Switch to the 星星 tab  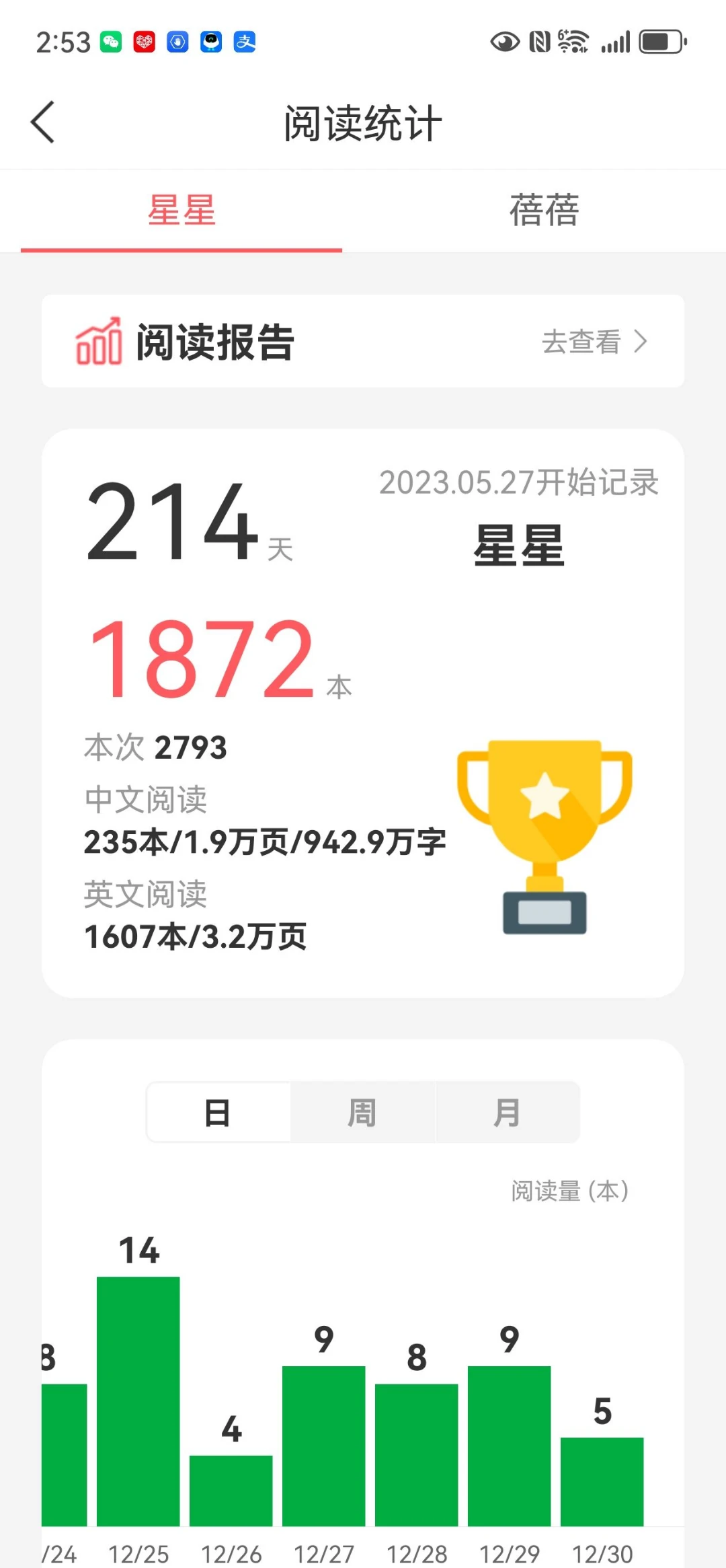click(182, 211)
